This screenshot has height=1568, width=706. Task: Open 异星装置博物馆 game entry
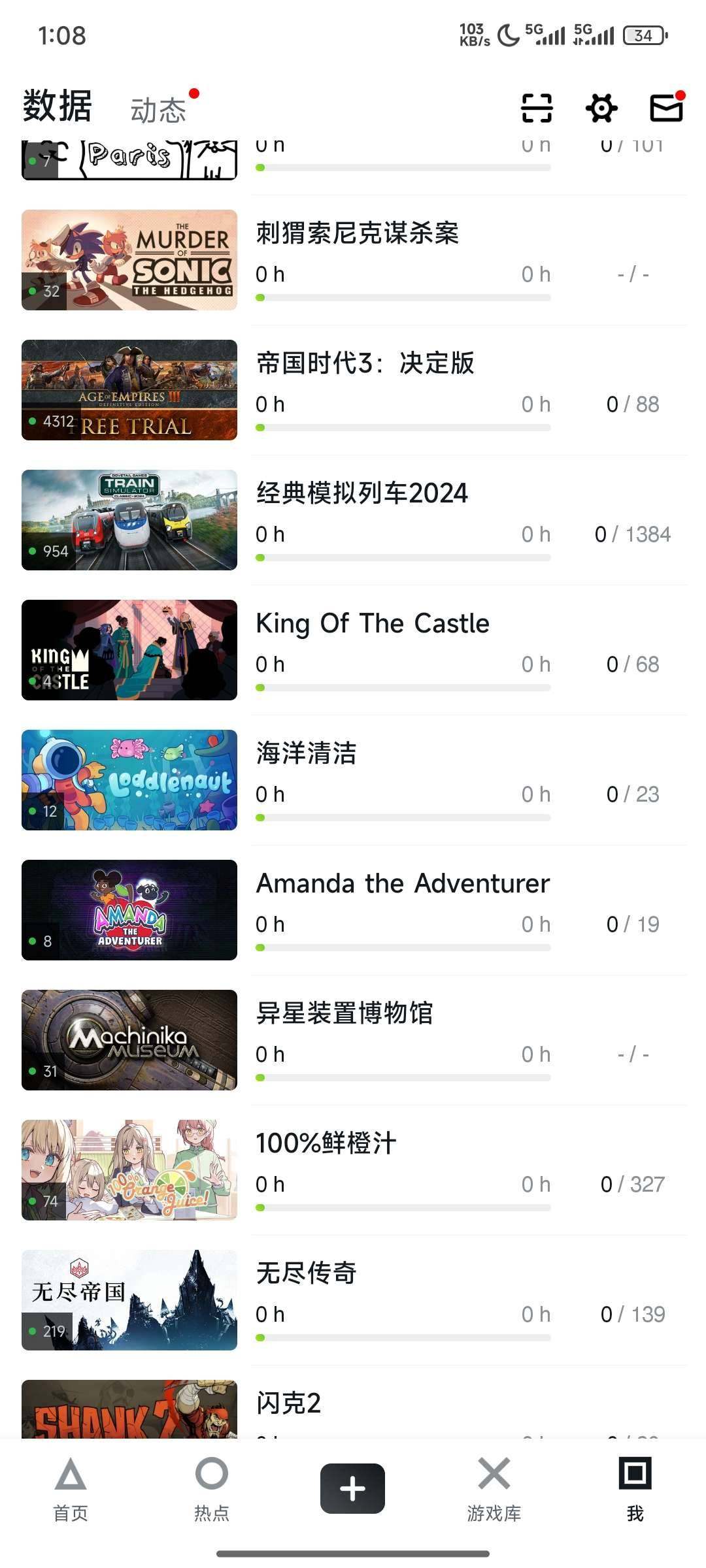(345, 1014)
